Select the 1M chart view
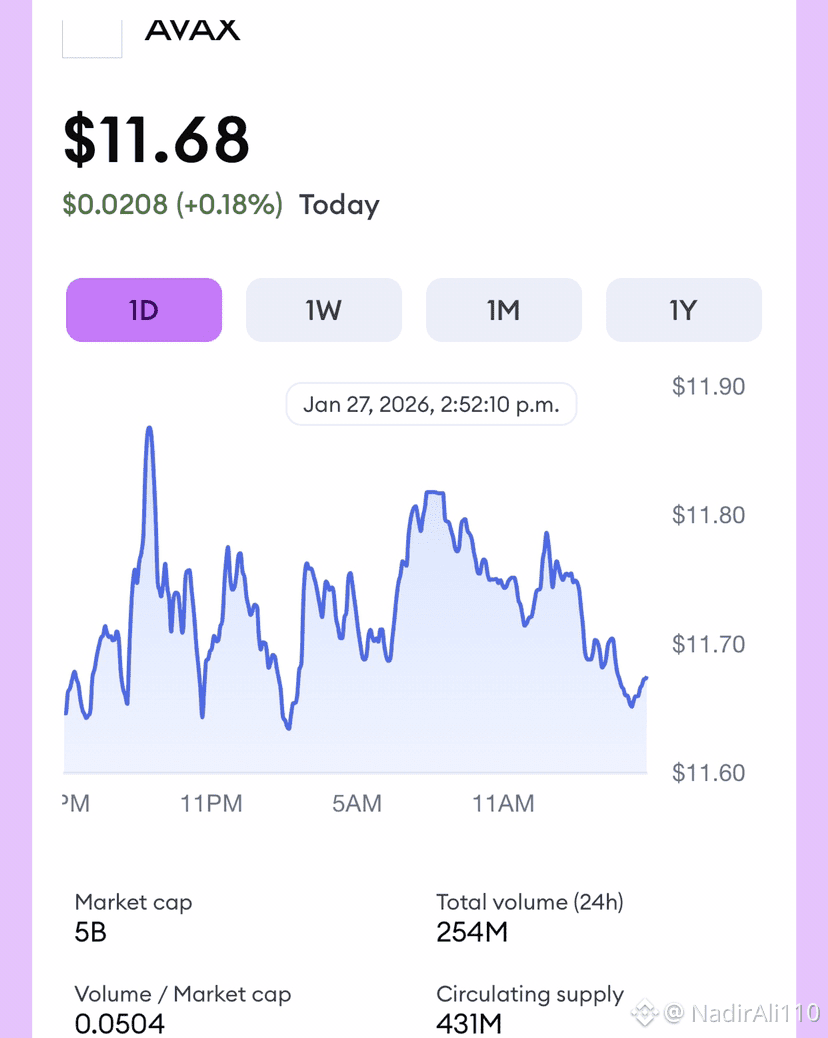The image size is (828, 1038). (x=503, y=310)
